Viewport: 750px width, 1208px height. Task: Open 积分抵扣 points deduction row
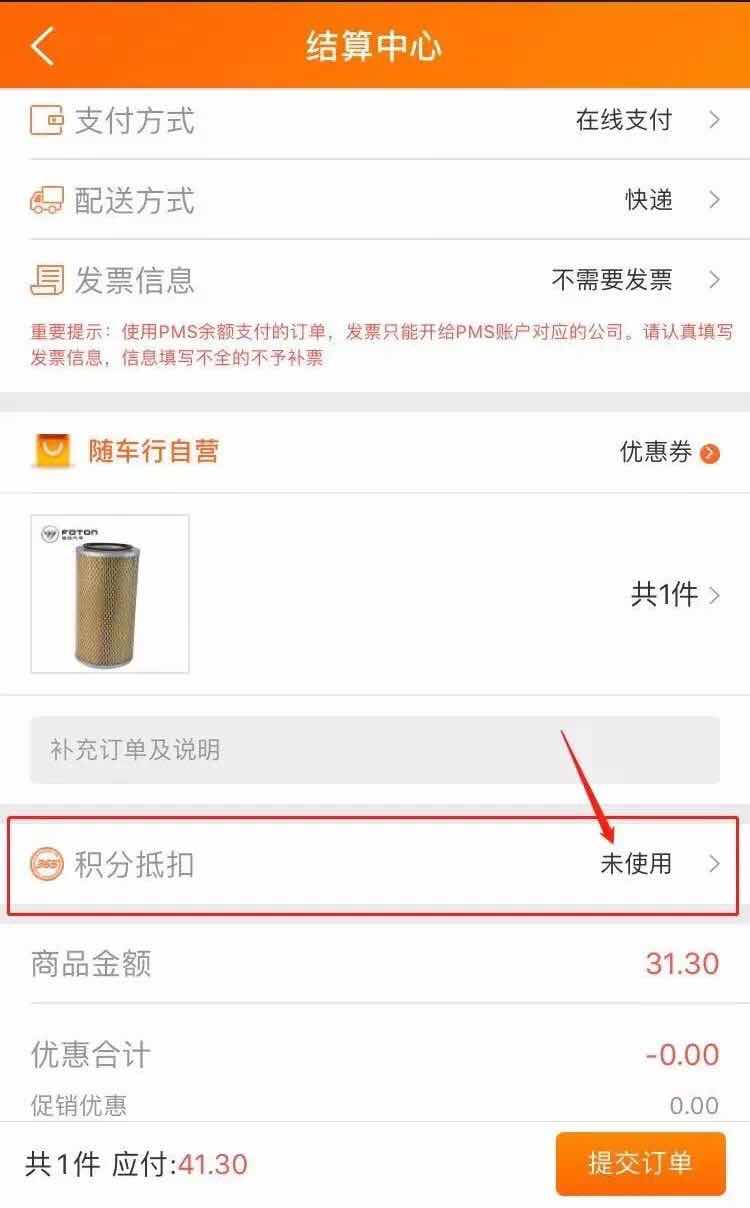click(375, 864)
